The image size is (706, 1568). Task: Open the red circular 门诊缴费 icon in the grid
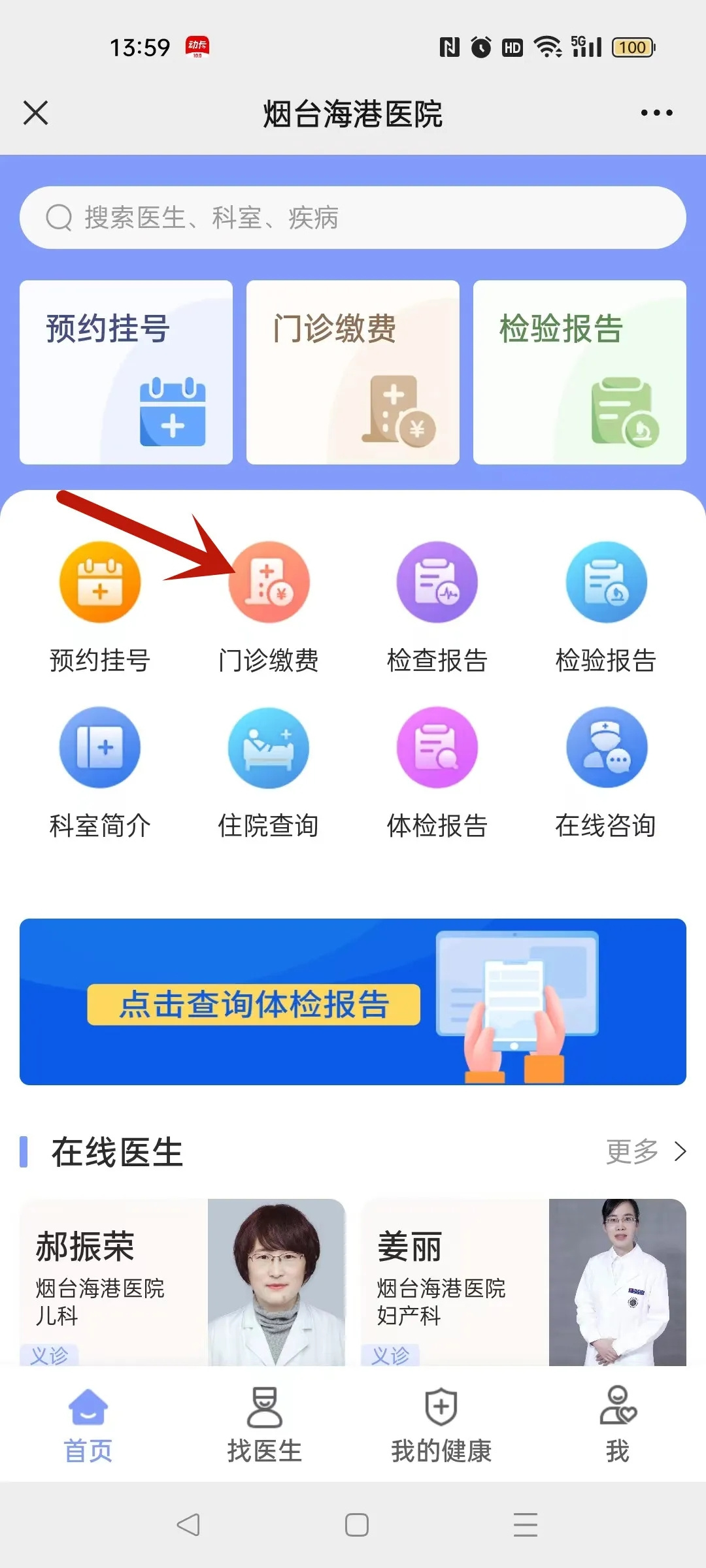(269, 581)
